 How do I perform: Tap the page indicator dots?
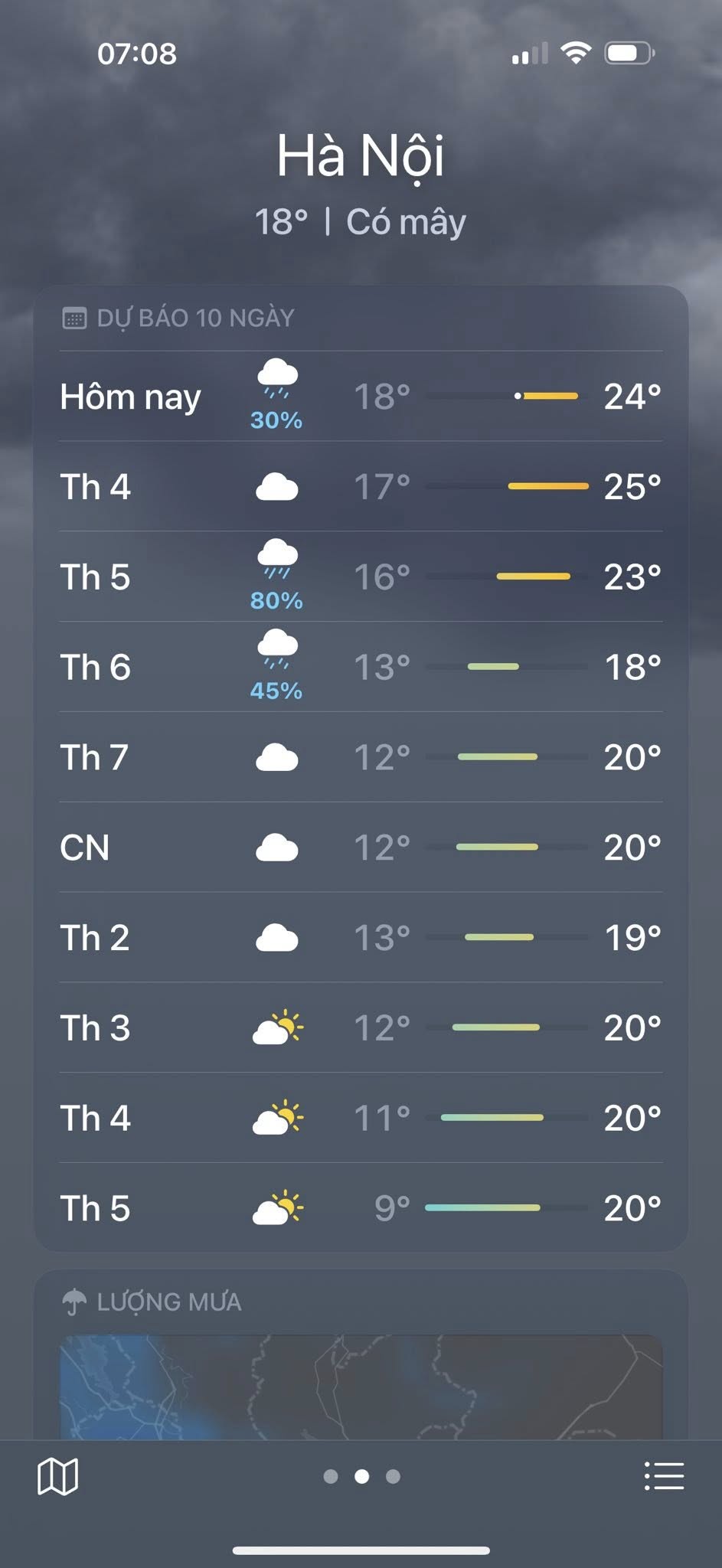[x=361, y=1476]
